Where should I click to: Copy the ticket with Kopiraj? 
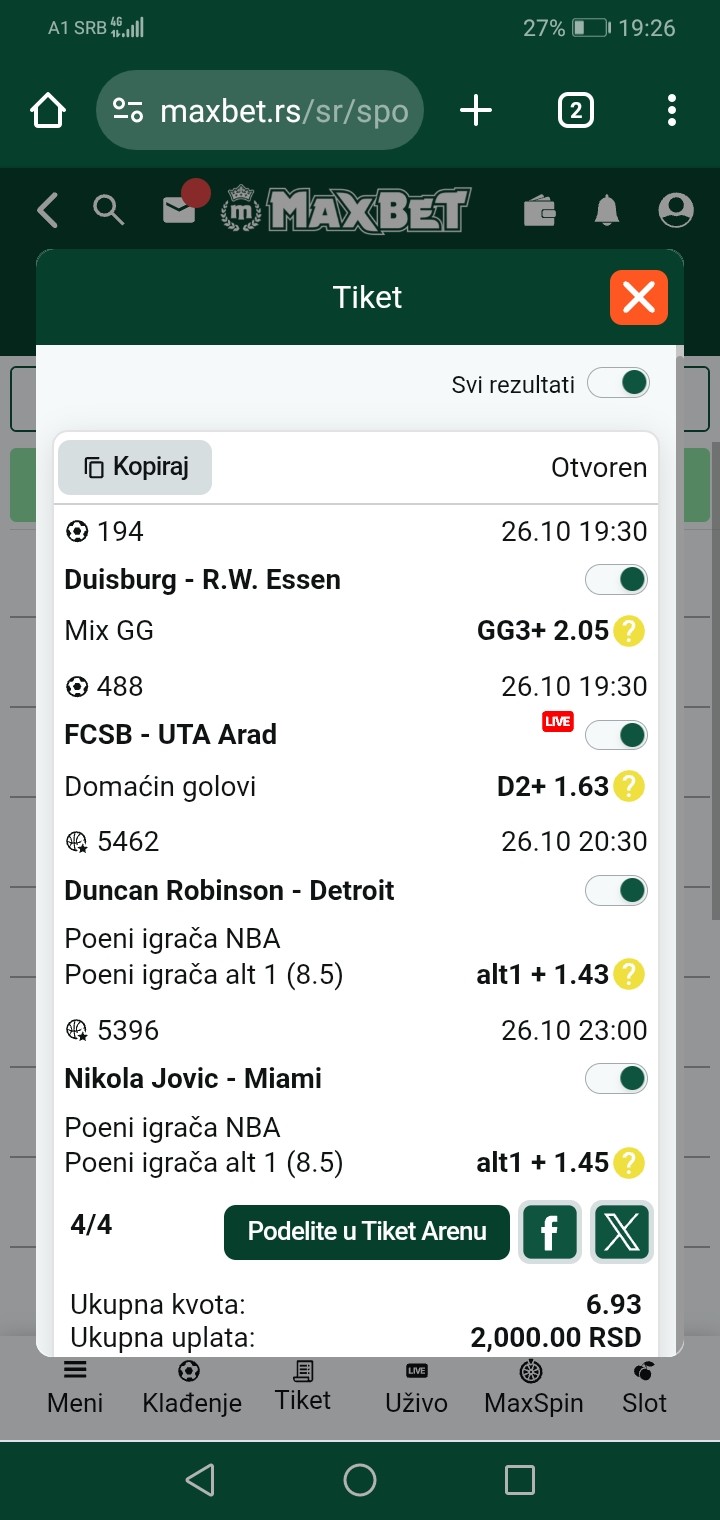click(x=135, y=467)
